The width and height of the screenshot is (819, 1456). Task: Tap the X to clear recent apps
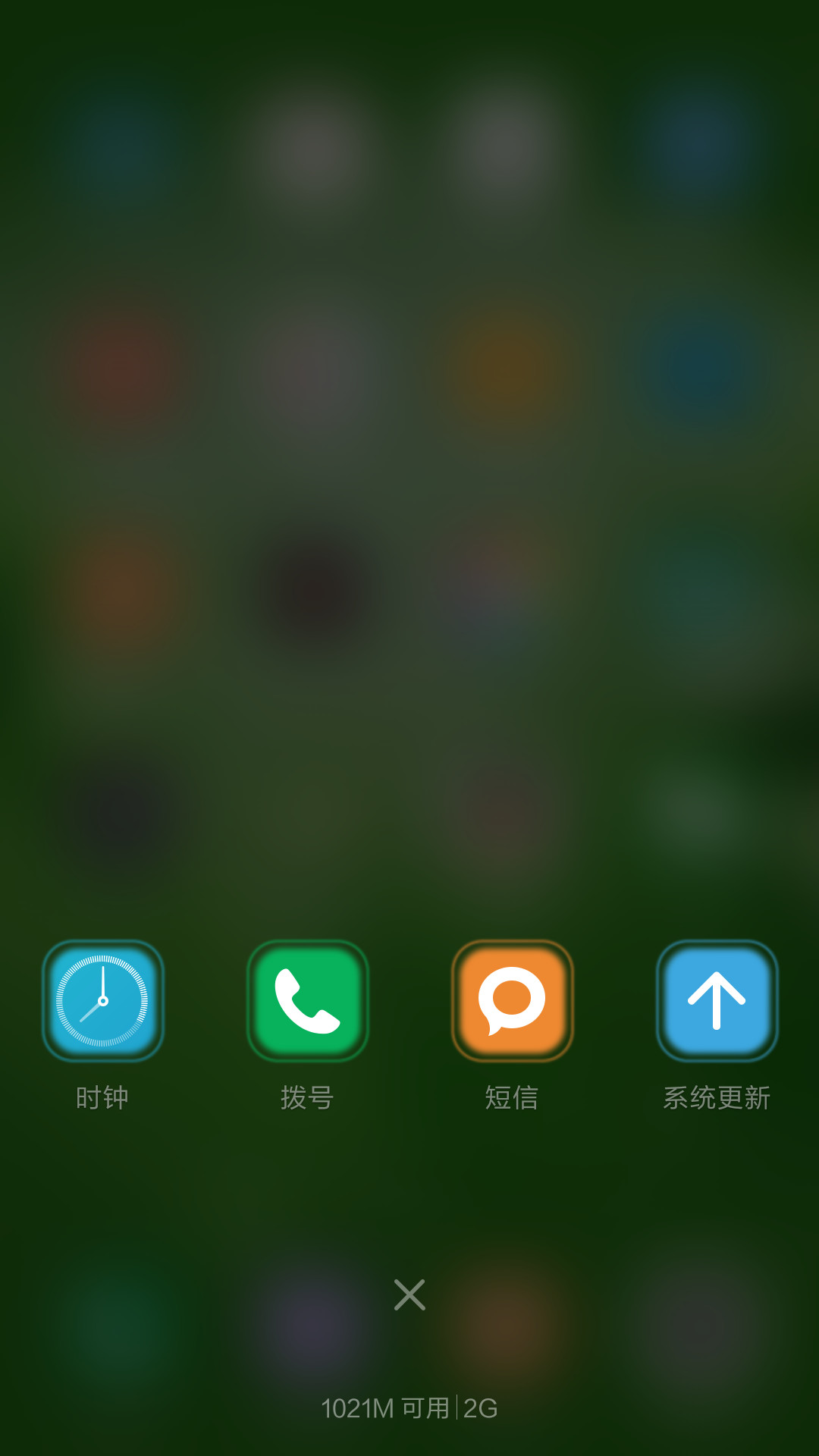coord(409,1294)
